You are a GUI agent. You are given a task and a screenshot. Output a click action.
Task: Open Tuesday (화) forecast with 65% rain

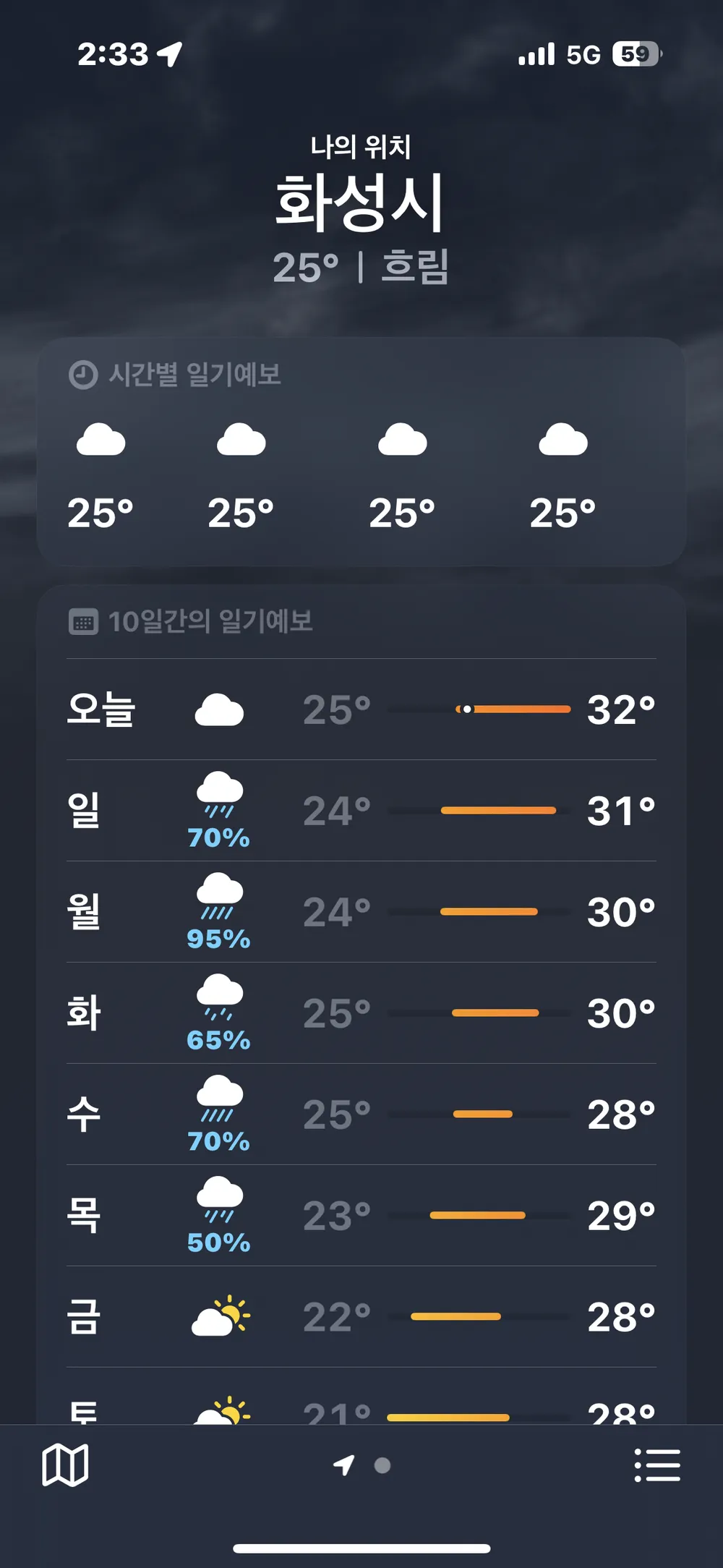pos(361,1013)
